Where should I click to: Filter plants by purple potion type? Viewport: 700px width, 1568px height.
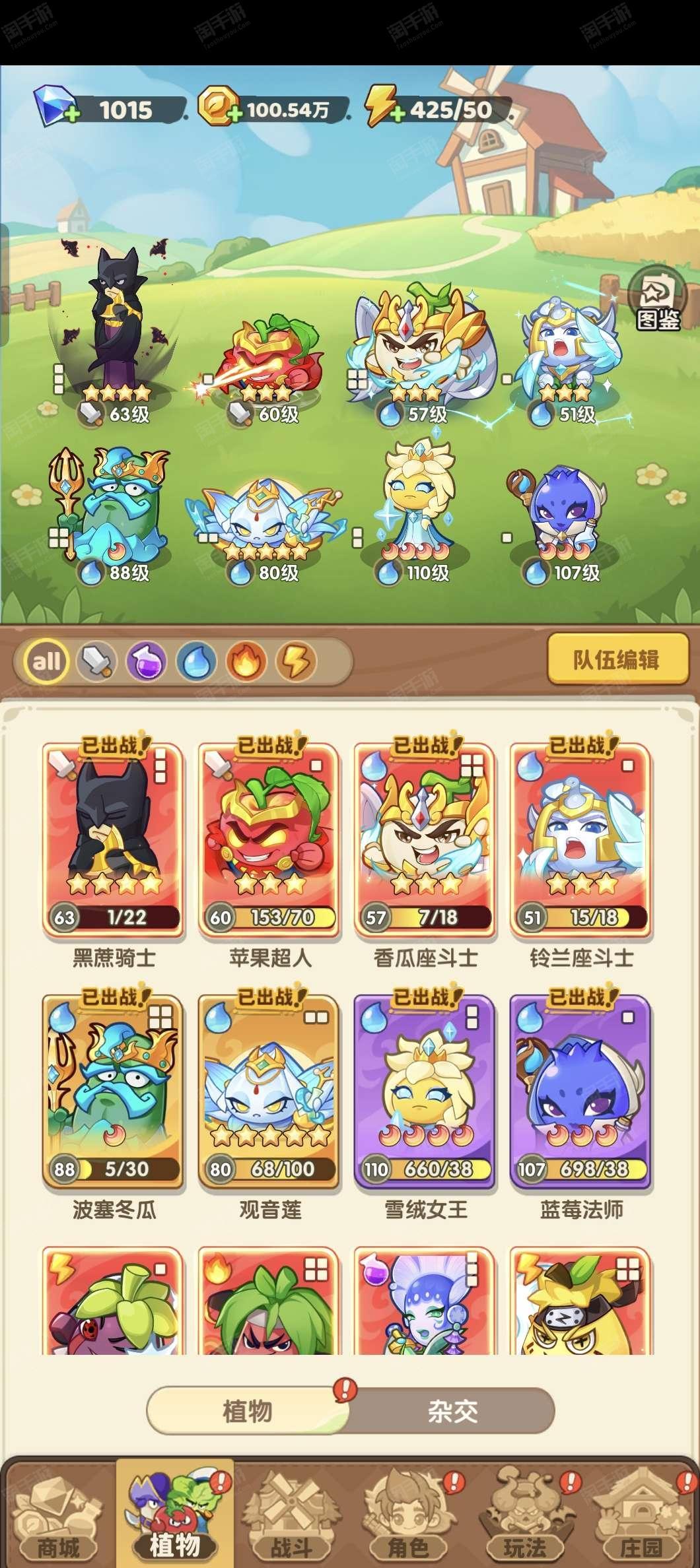click(146, 661)
